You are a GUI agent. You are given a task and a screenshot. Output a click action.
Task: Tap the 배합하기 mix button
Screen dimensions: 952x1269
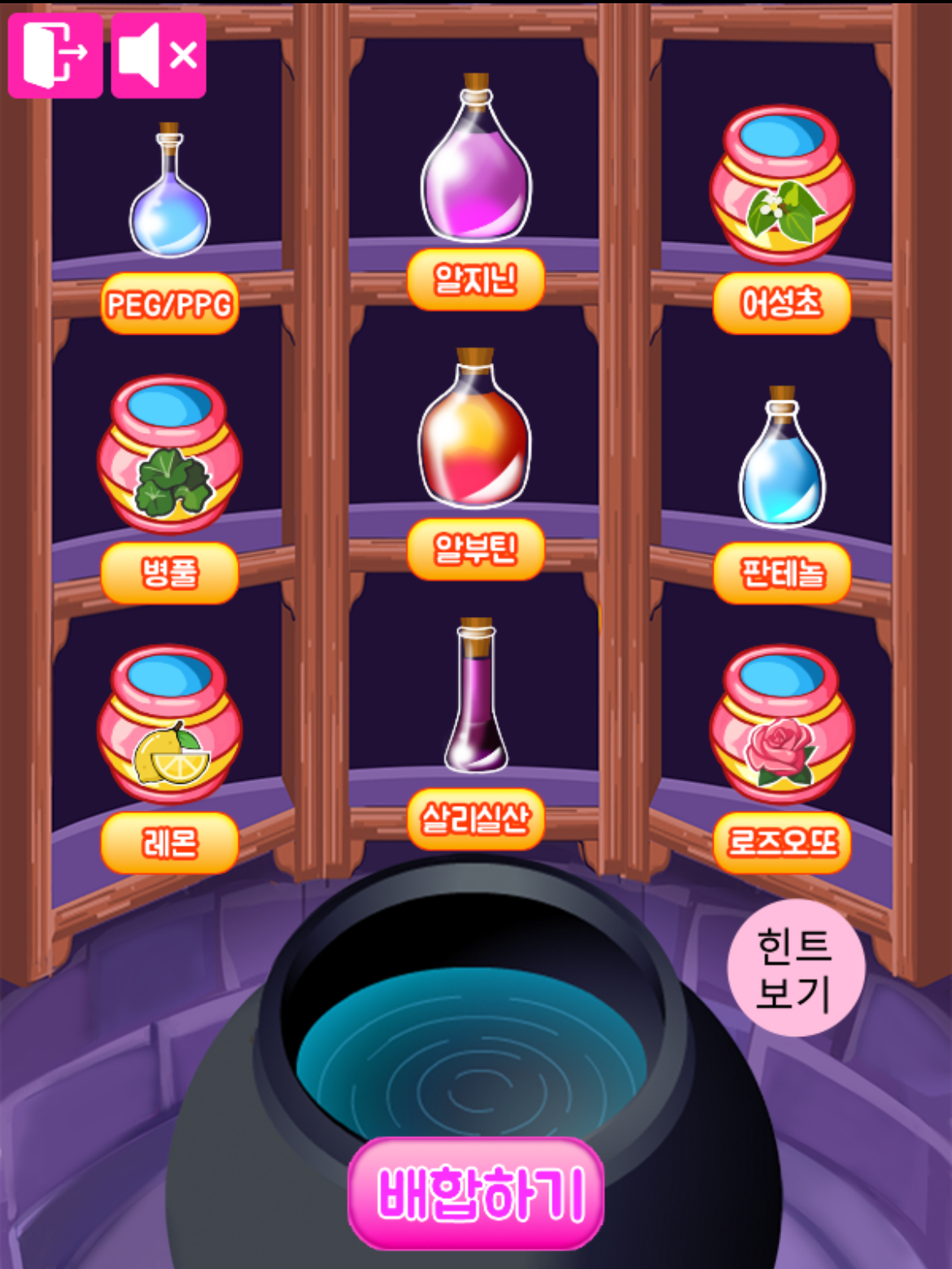pos(476,1193)
